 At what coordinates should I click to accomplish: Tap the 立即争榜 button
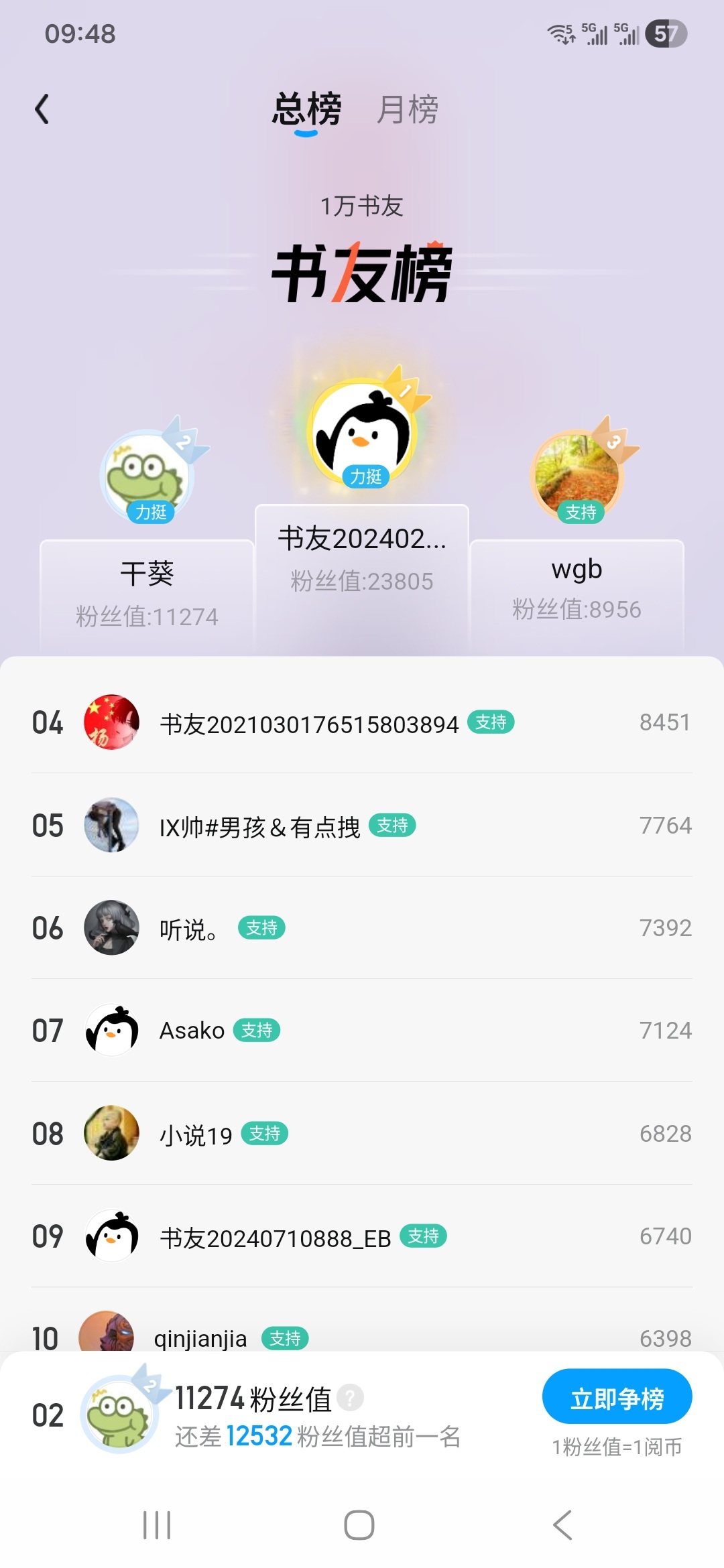[617, 1398]
